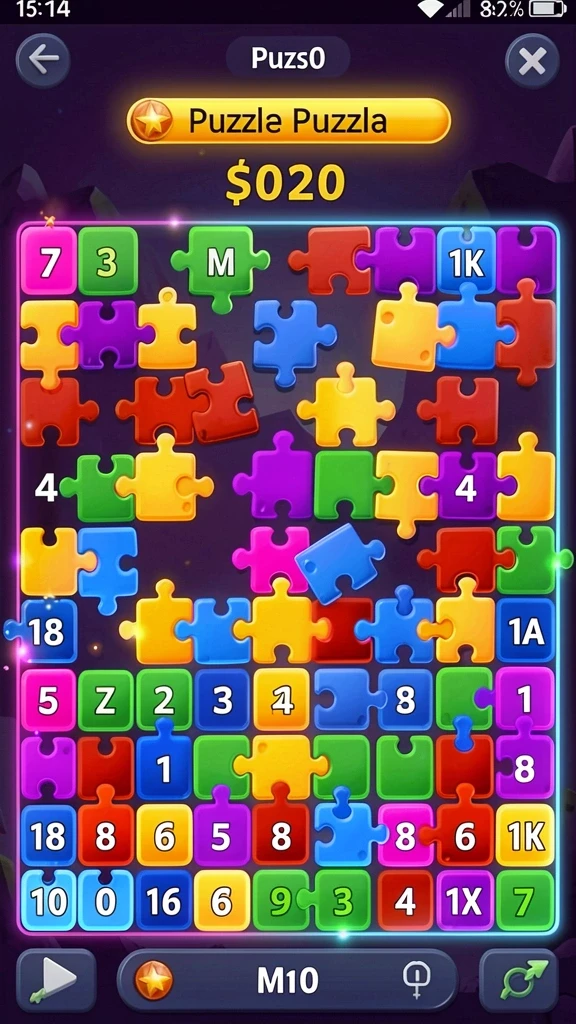Tap the green swap arrows button
576x1024 pixels.
pyautogui.click(x=519, y=980)
